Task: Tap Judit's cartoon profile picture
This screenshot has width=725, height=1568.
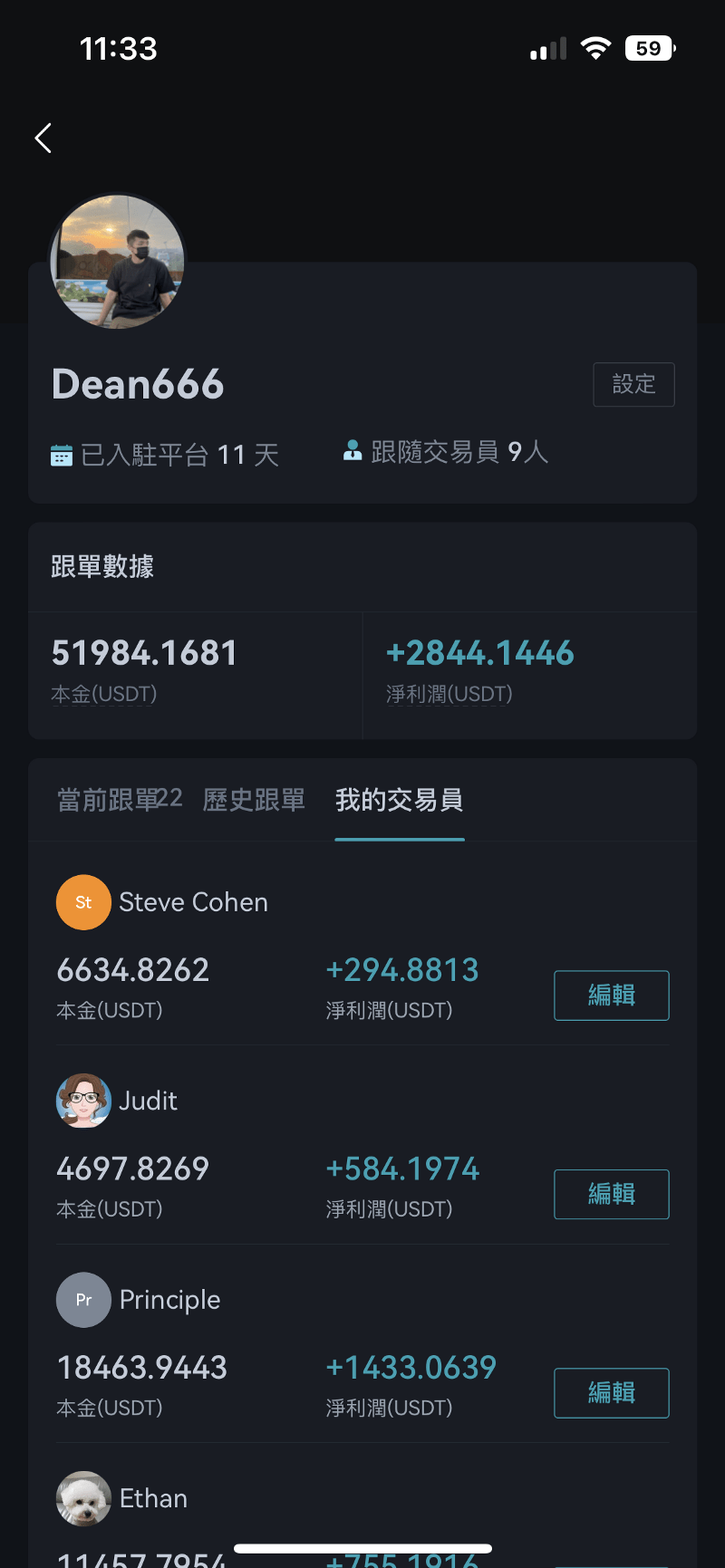Action: (82, 1101)
